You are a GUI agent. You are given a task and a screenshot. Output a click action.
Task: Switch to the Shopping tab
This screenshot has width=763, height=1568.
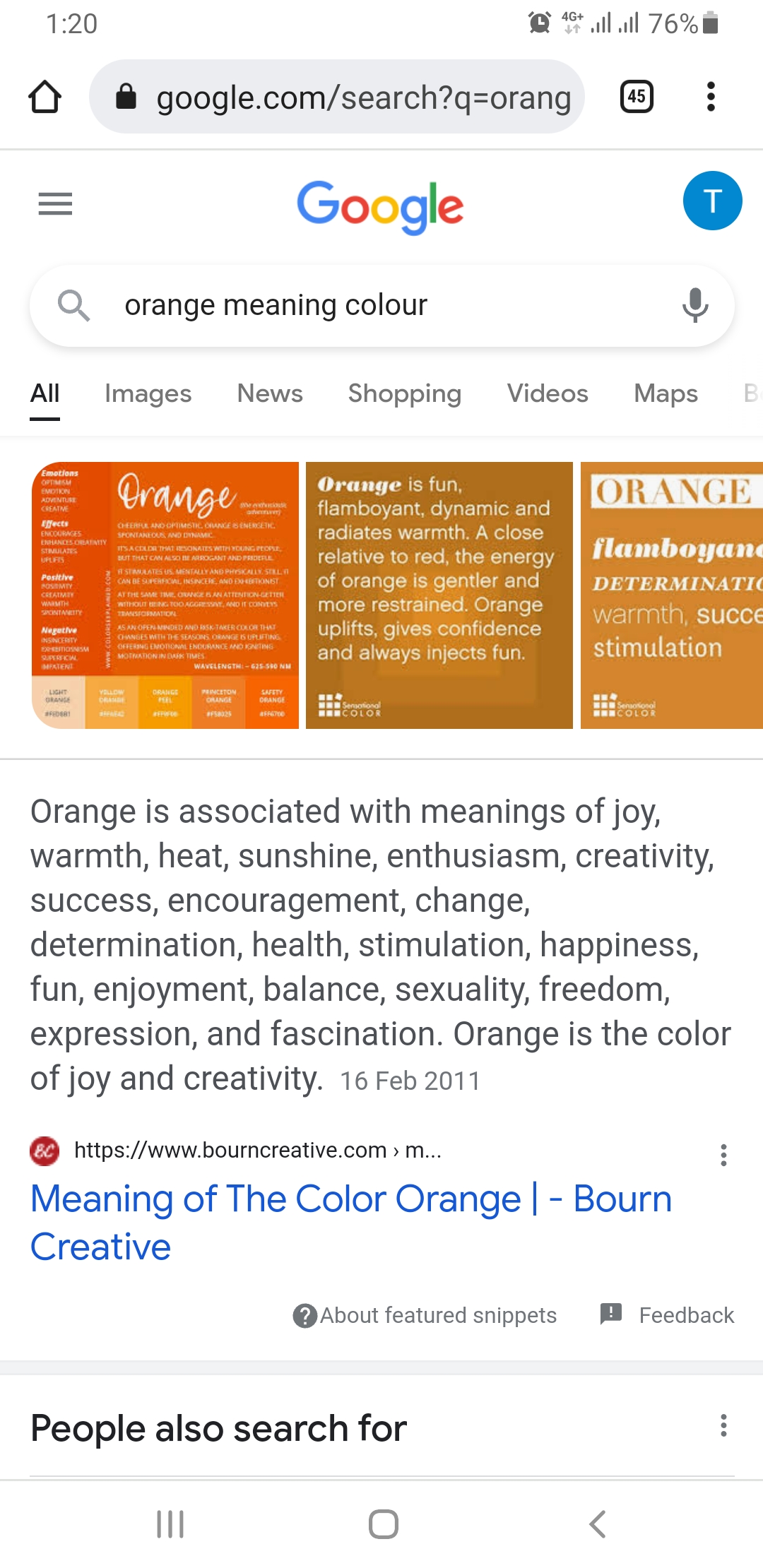pos(404,393)
